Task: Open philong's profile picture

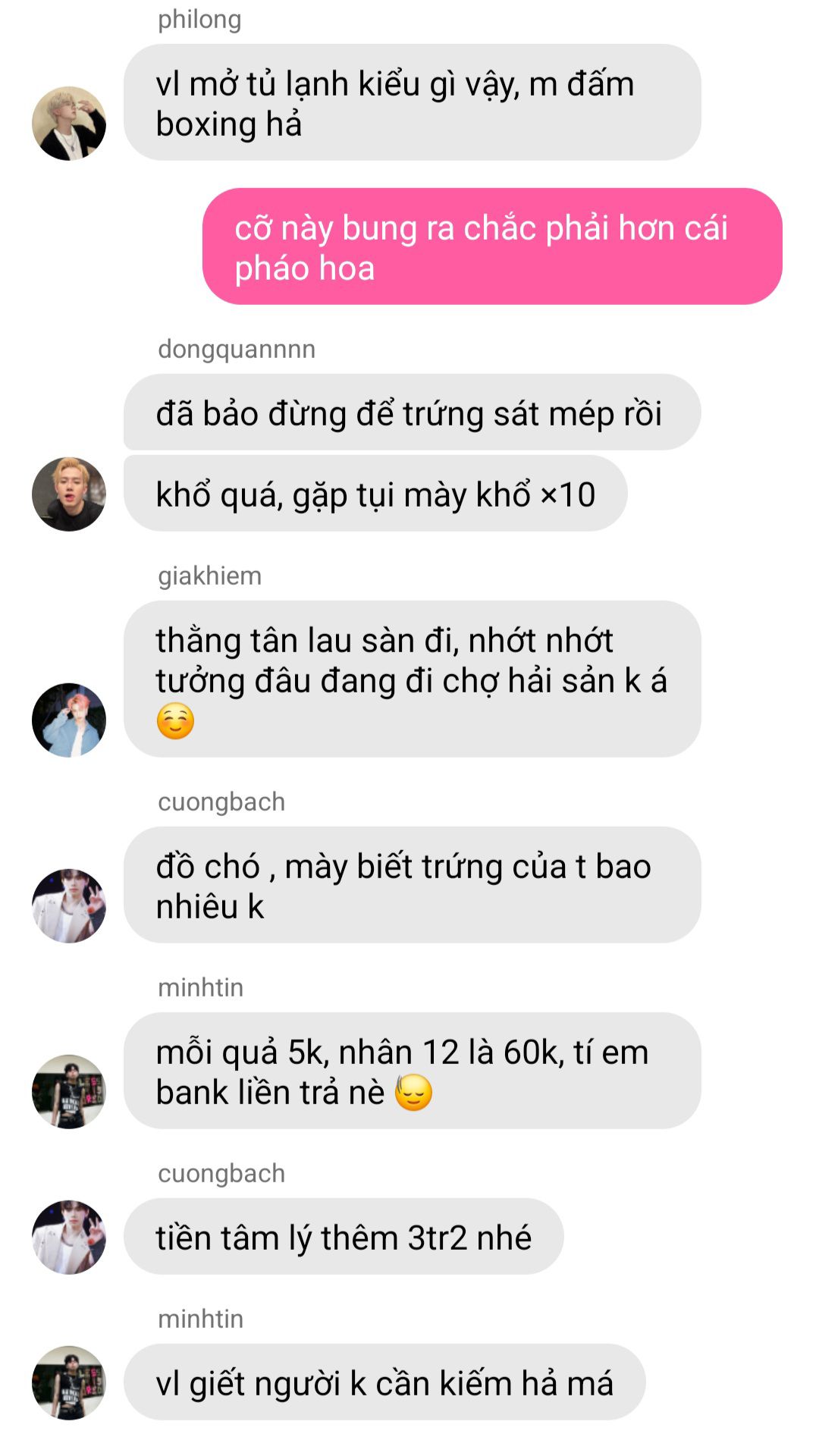Action: (69, 124)
